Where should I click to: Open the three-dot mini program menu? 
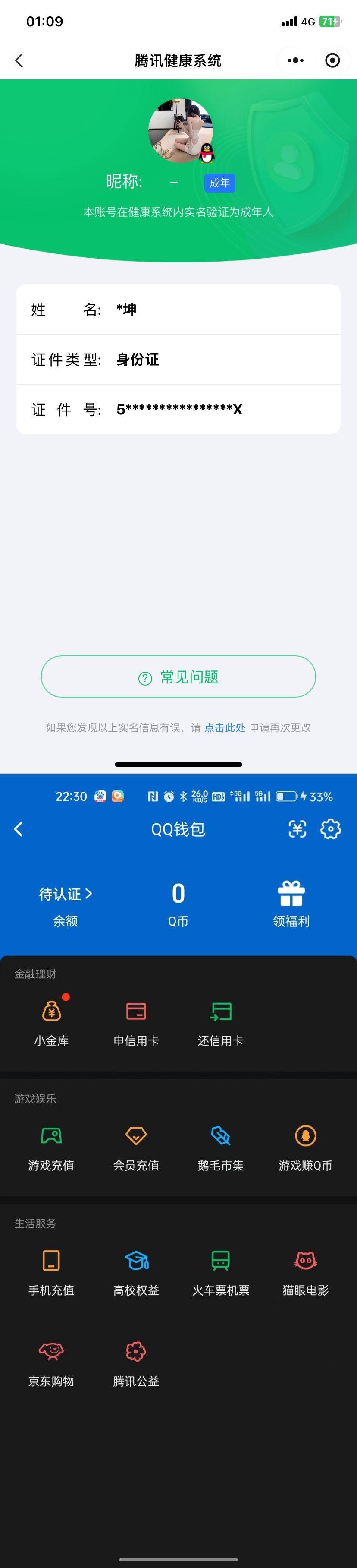[x=296, y=60]
